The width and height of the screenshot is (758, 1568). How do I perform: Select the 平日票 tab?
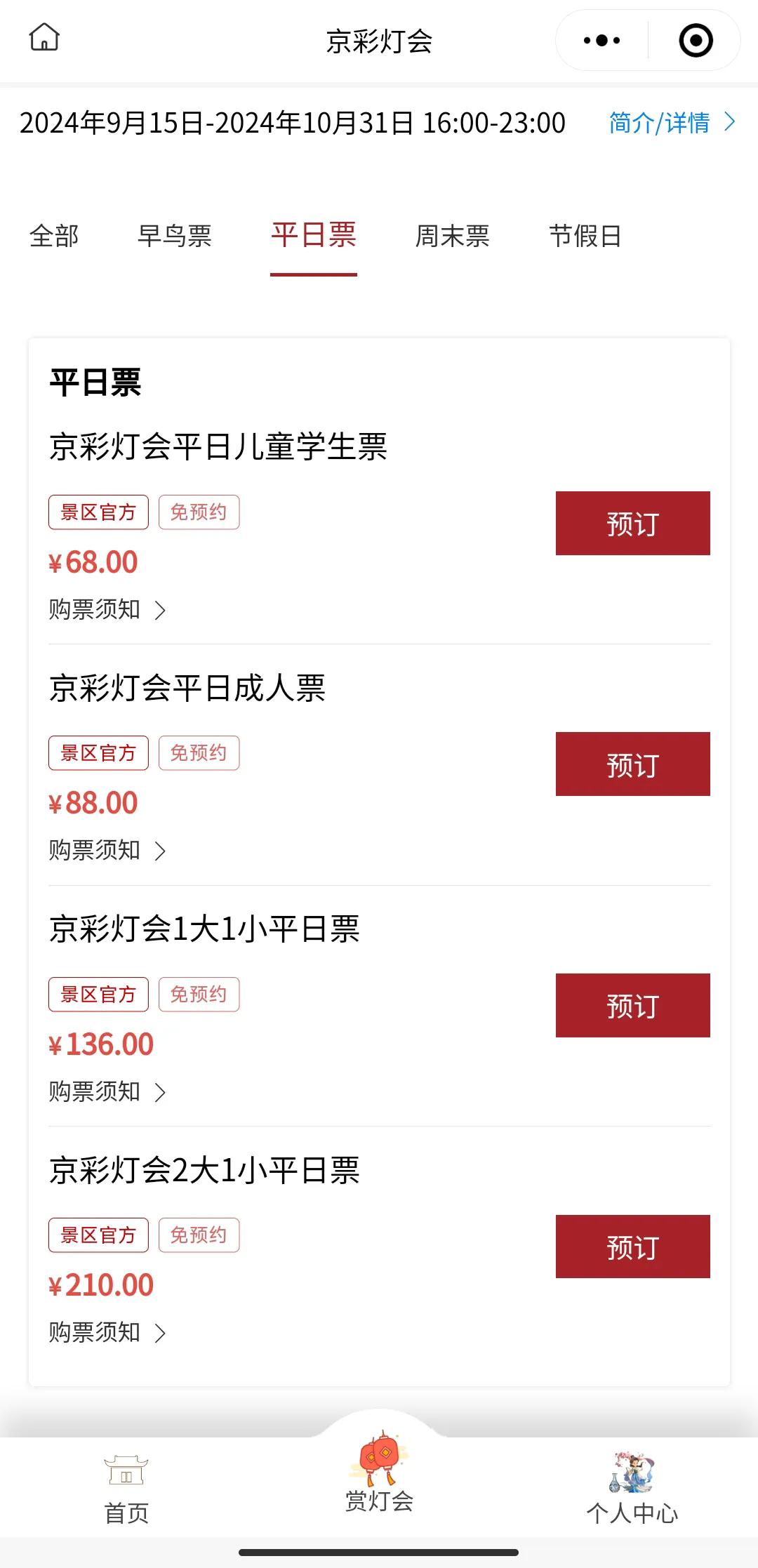314,235
